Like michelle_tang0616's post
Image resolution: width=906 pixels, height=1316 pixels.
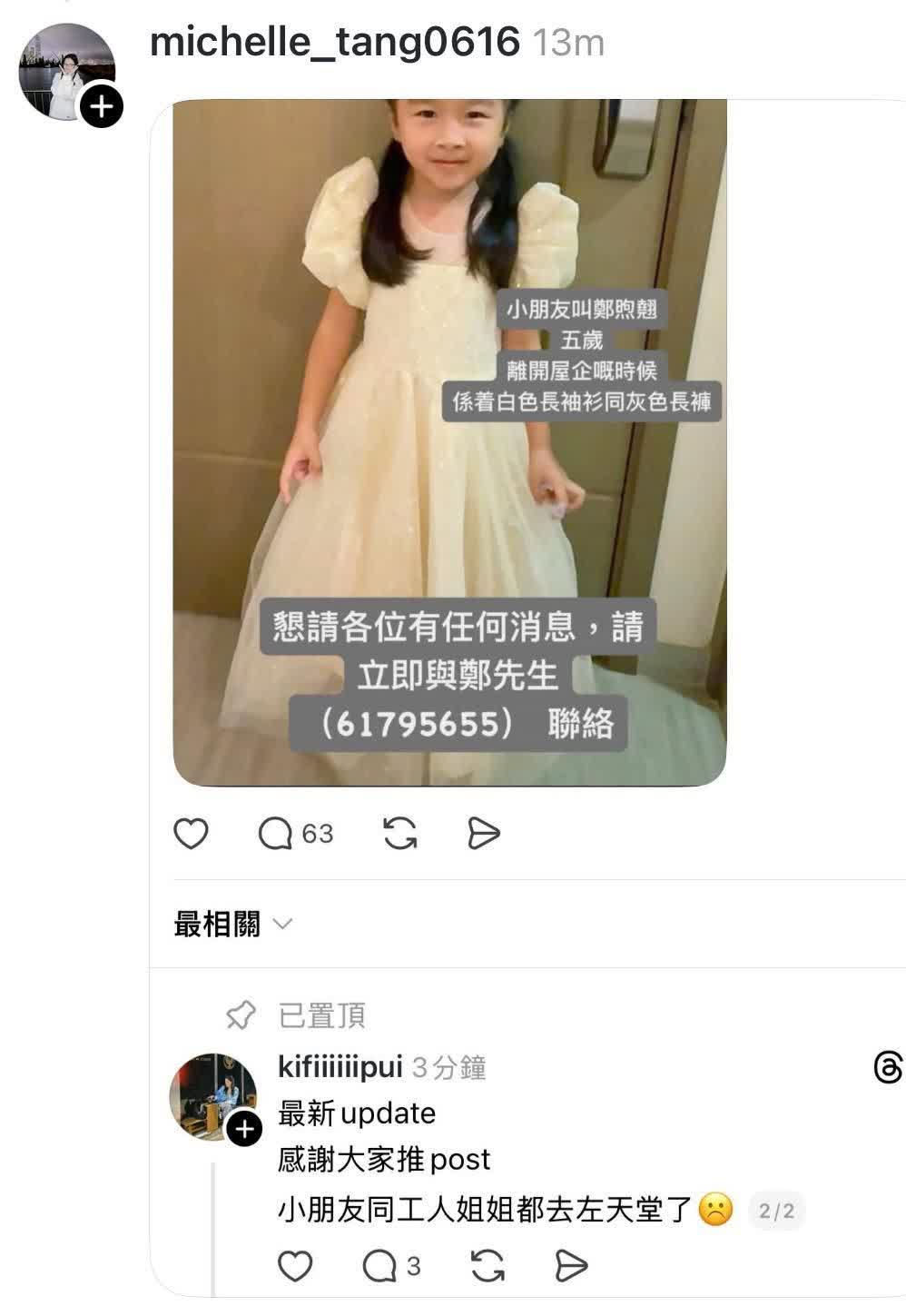[x=191, y=833]
